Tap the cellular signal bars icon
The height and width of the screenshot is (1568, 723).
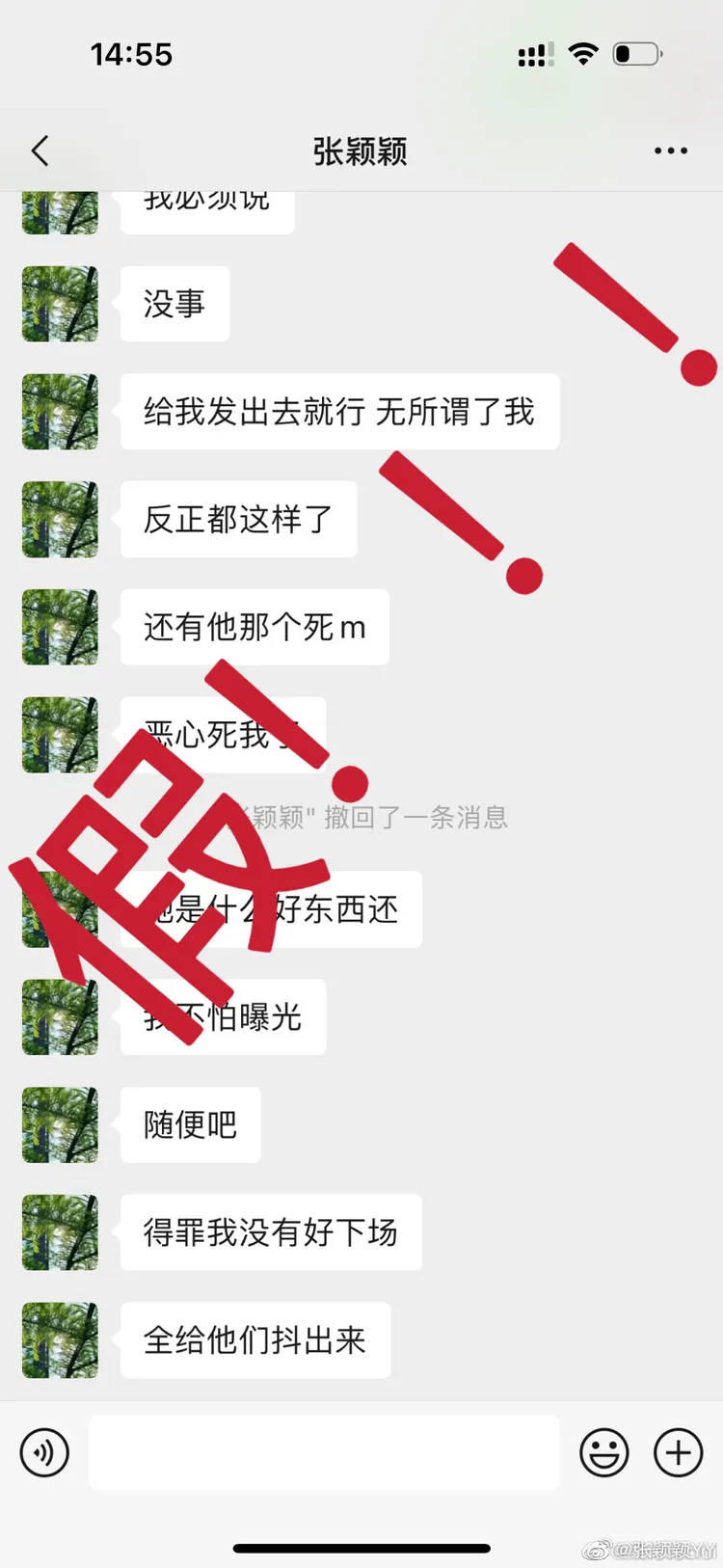tap(534, 55)
